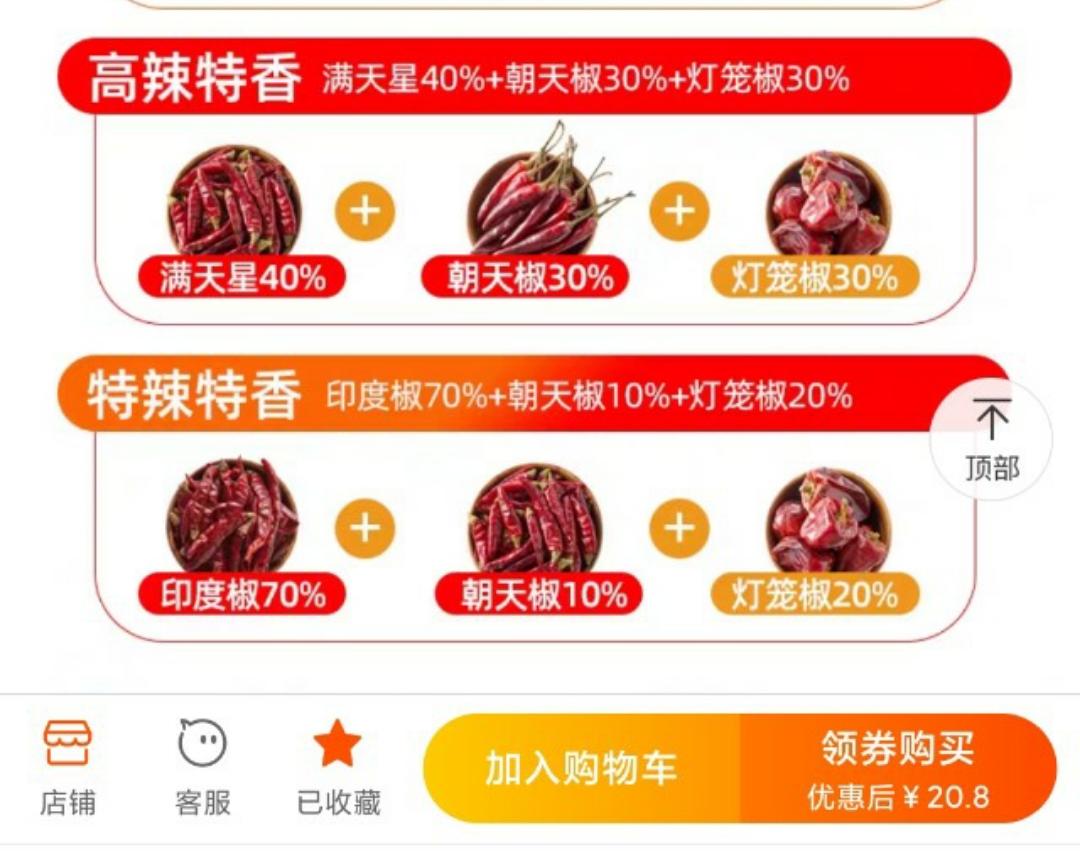Image resolution: width=1080 pixels, height=864 pixels.
Task: Tap 领券购买 to buy with coupon
Action: (897, 768)
